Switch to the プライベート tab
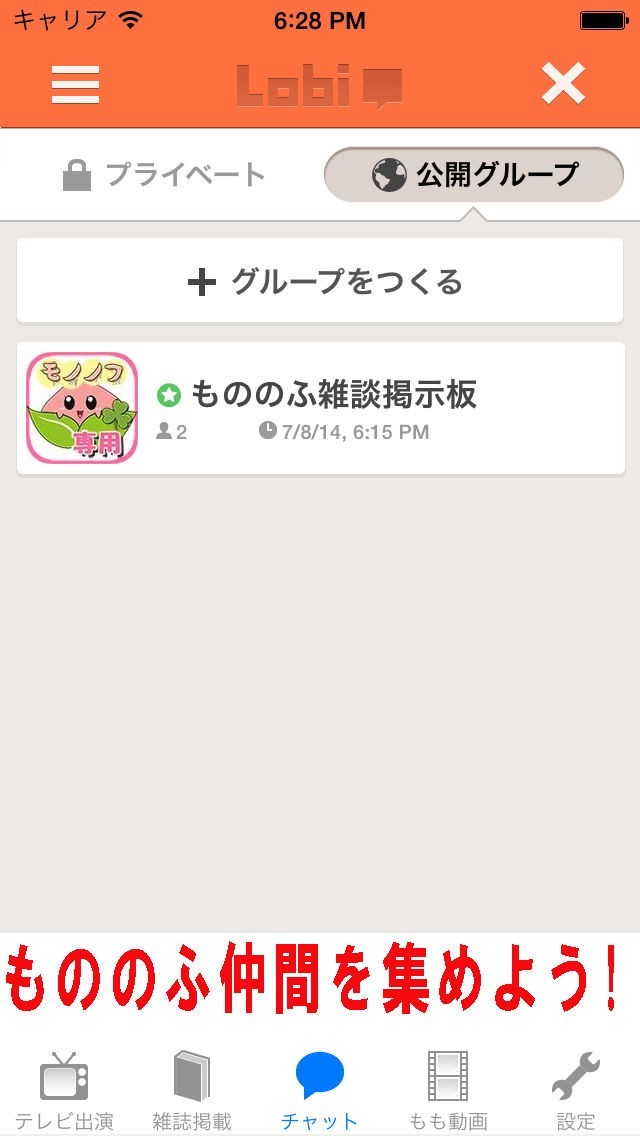The height and width of the screenshot is (1136, 640). tap(165, 175)
